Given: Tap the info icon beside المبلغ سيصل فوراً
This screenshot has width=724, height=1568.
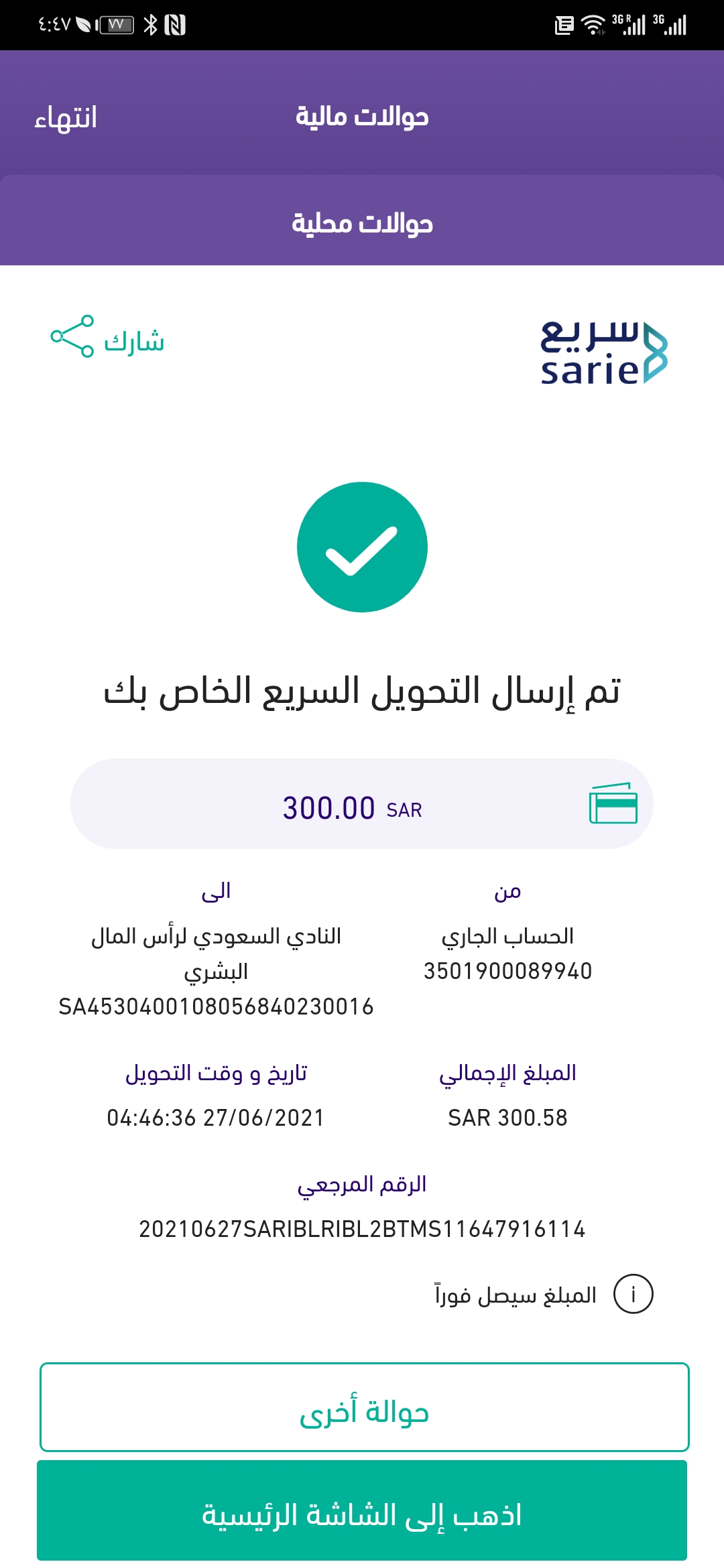Looking at the screenshot, I should coord(633,1294).
